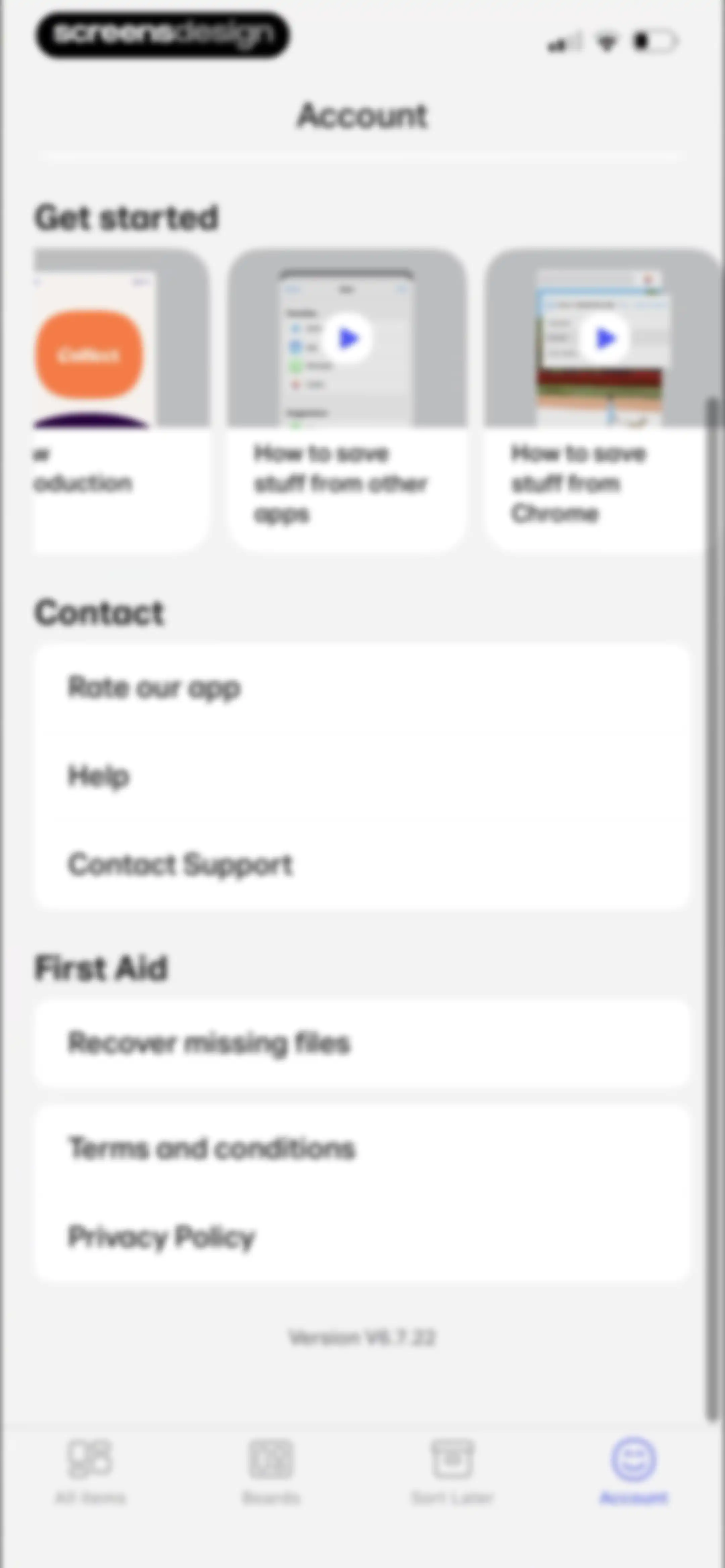Go to the Sort Later tab
Image resolution: width=725 pixels, height=1568 pixels.
coord(452,1470)
